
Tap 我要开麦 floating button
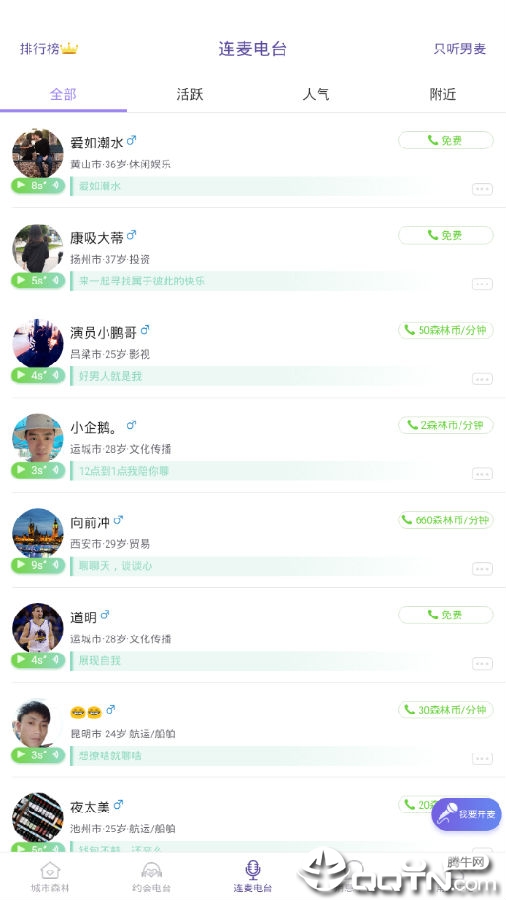(466, 814)
